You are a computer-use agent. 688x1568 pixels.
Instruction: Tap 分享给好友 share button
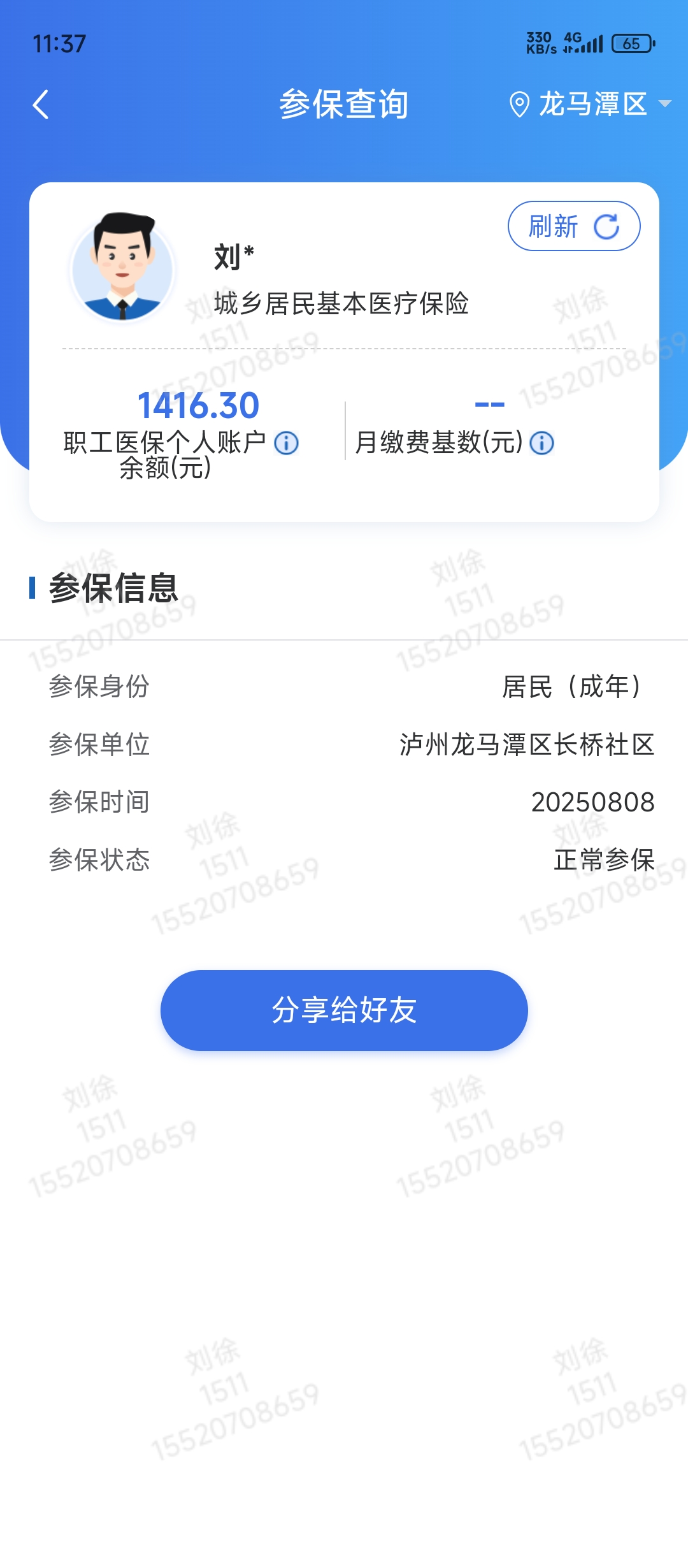[344, 1010]
